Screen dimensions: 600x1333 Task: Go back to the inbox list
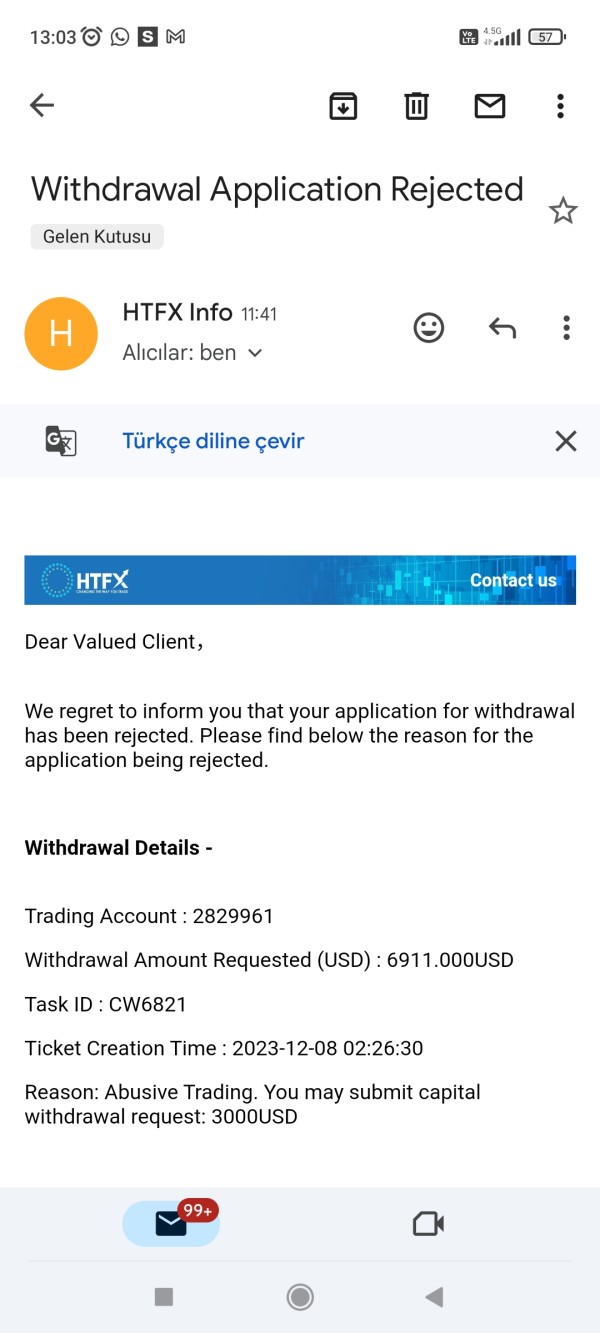pos(42,105)
